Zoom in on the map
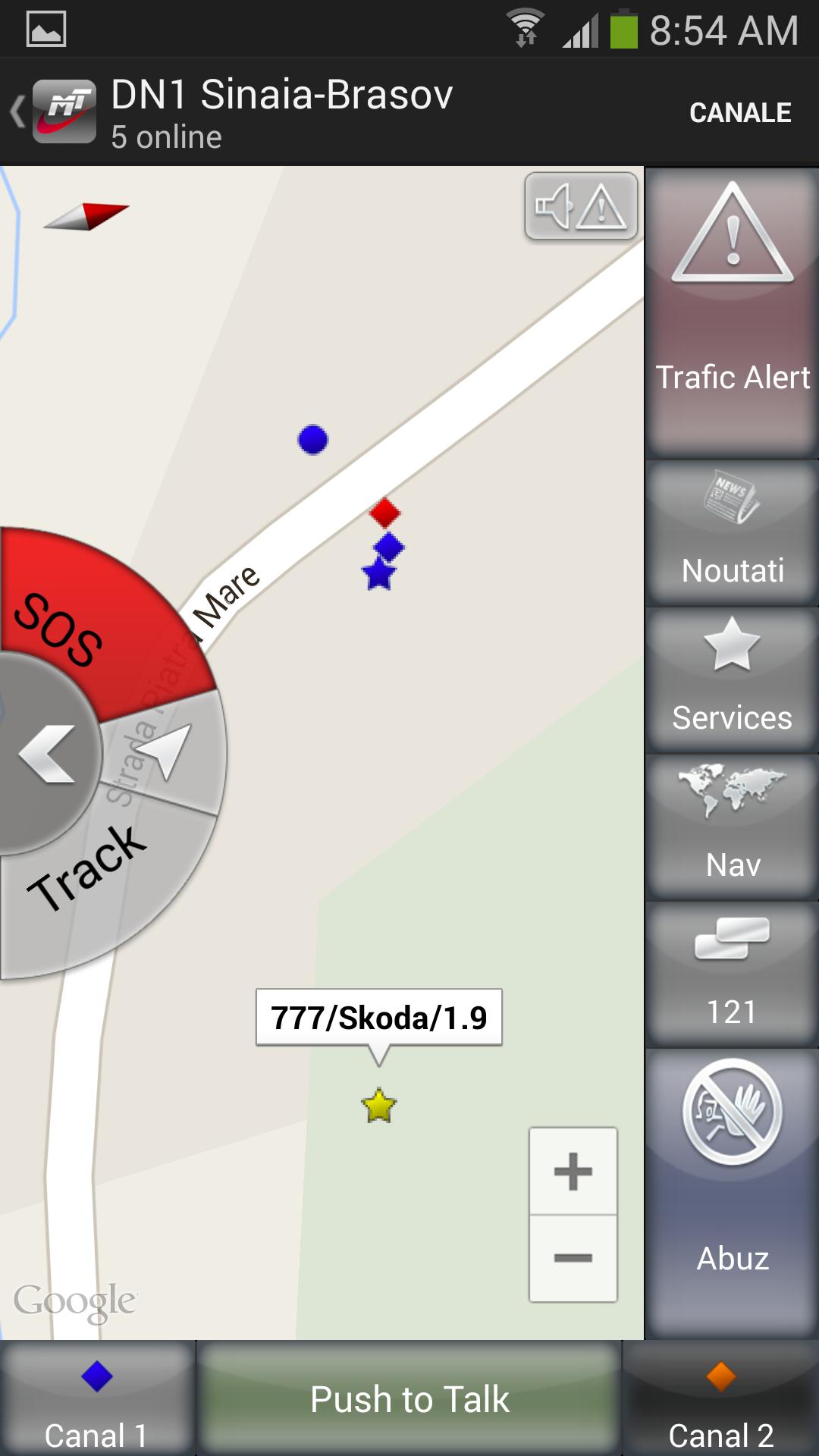This screenshot has width=819, height=1456. [573, 1172]
